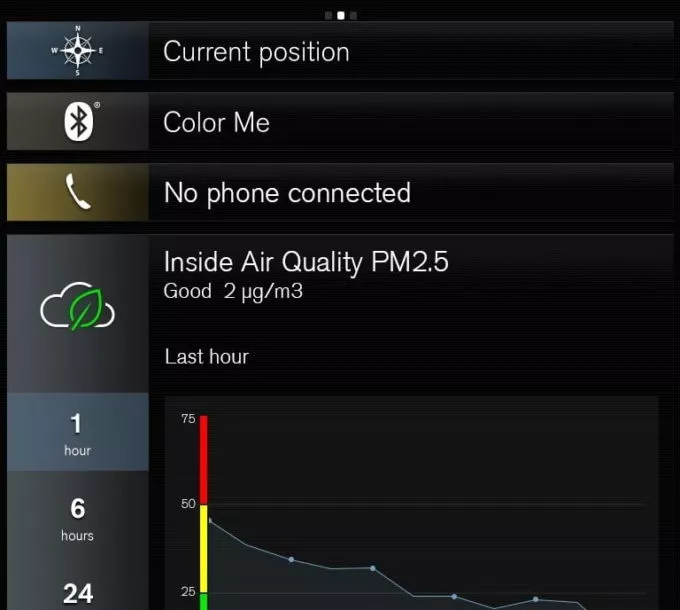The height and width of the screenshot is (610, 680).
Task: Open the No phone connected tile
Action: [340, 192]
